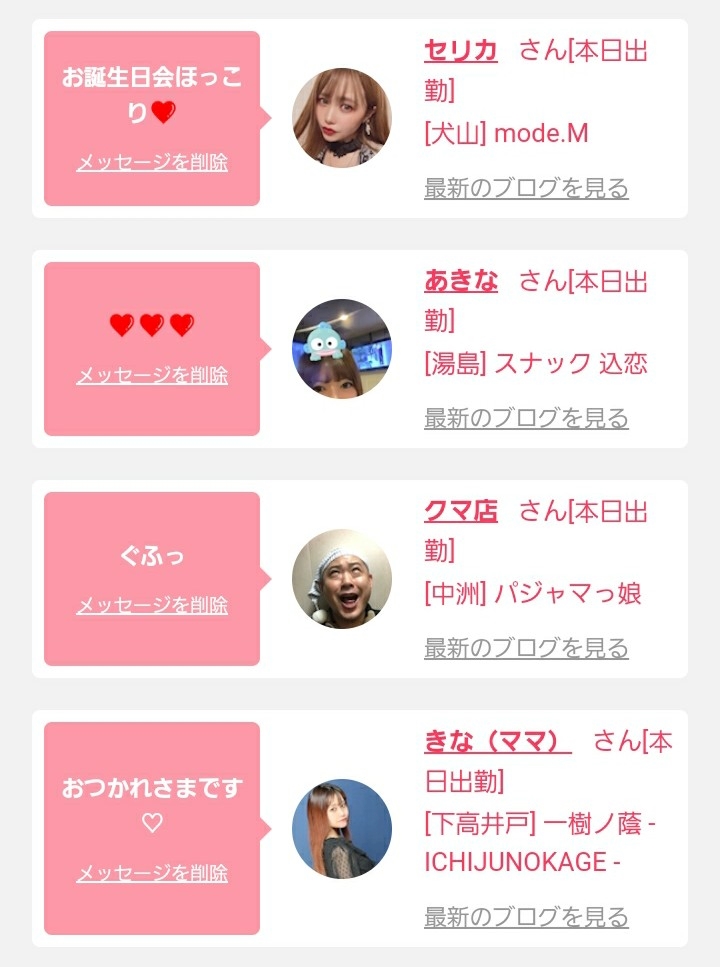
Task: Delete the three hearts message
Action: (x=152, y=375)
